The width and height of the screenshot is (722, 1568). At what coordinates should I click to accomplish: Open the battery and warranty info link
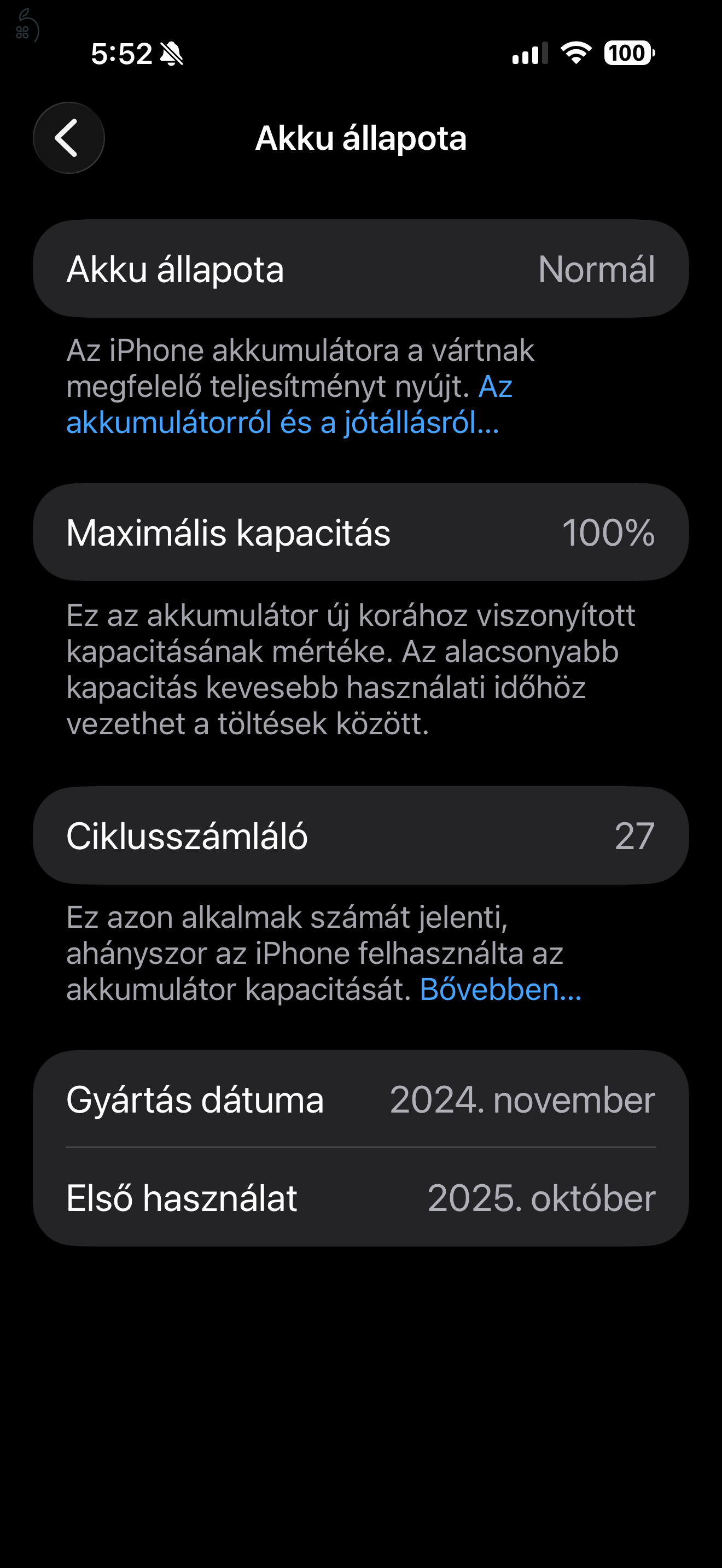tap(282, 422)
